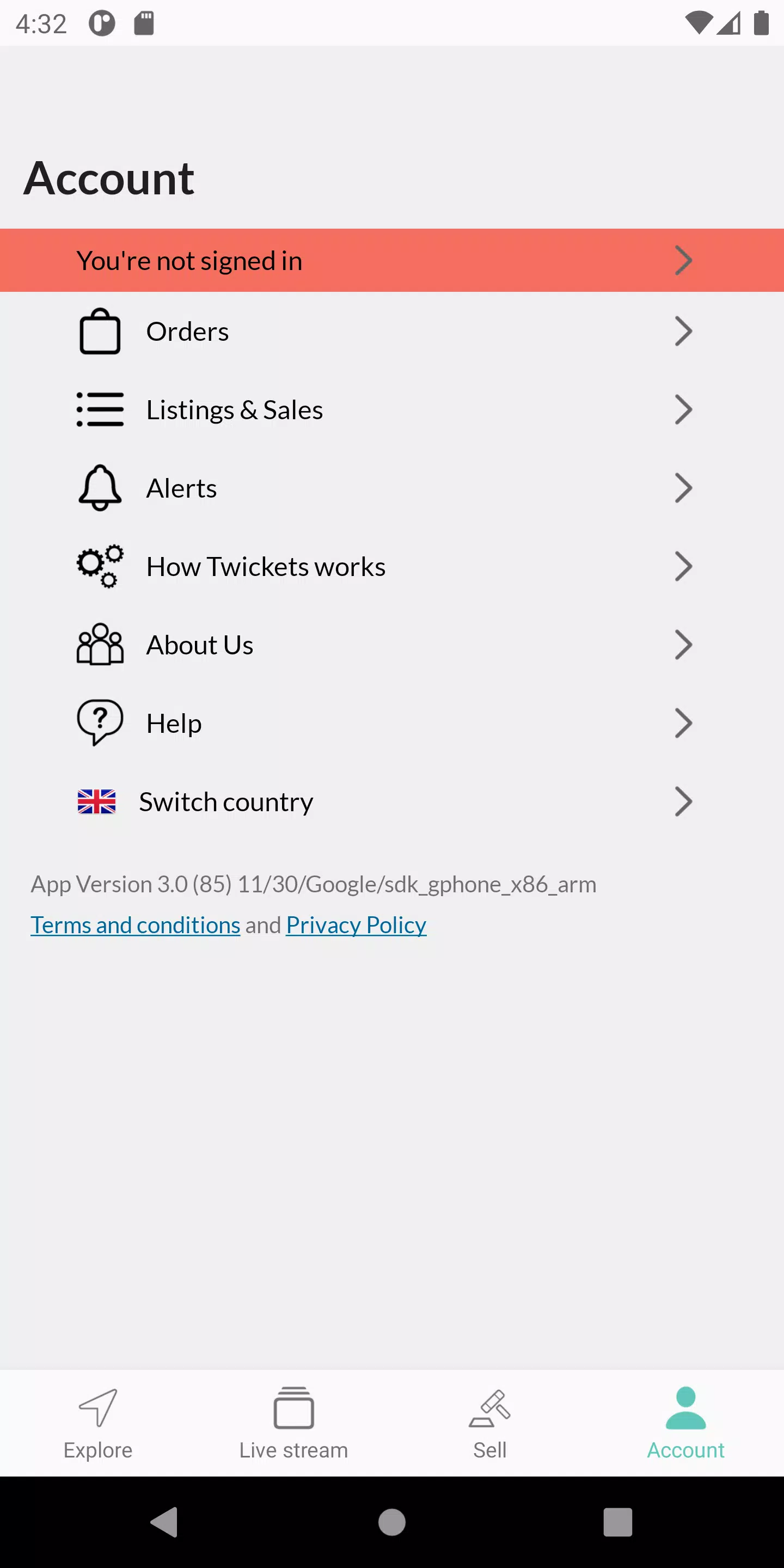The image size is (784, 1568).
Task: Open Help via the question bubble icon
Action: 99,722
